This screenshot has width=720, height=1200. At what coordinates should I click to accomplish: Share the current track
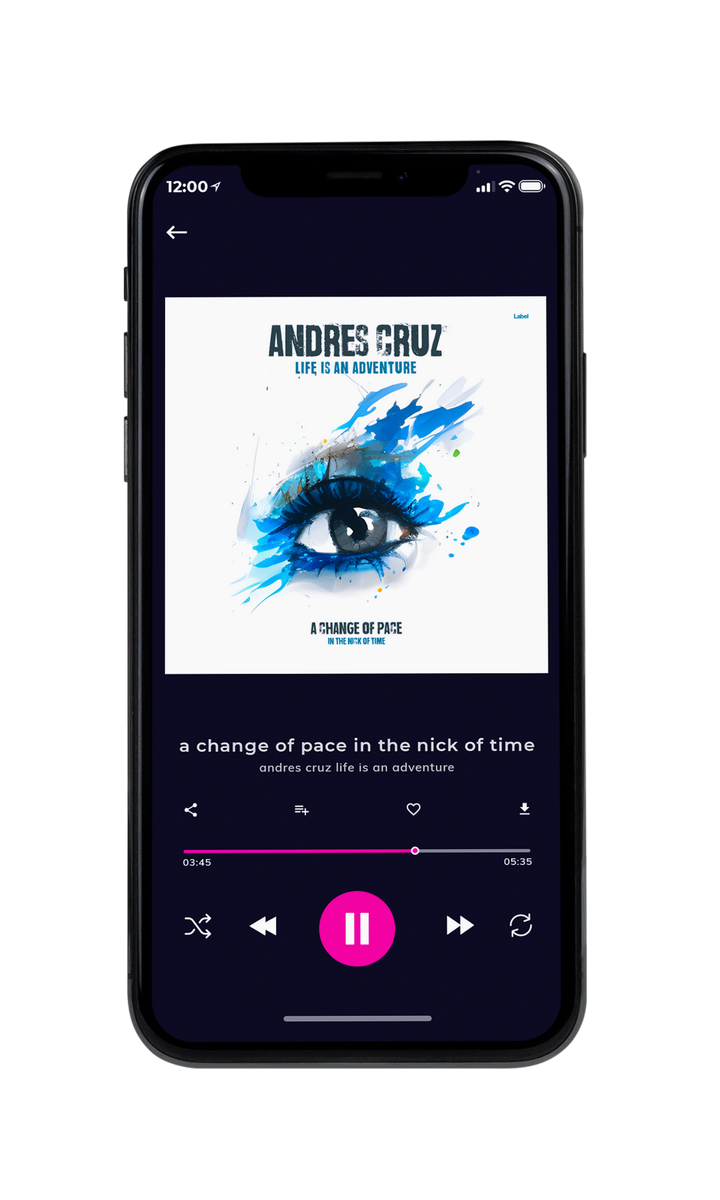191,810
